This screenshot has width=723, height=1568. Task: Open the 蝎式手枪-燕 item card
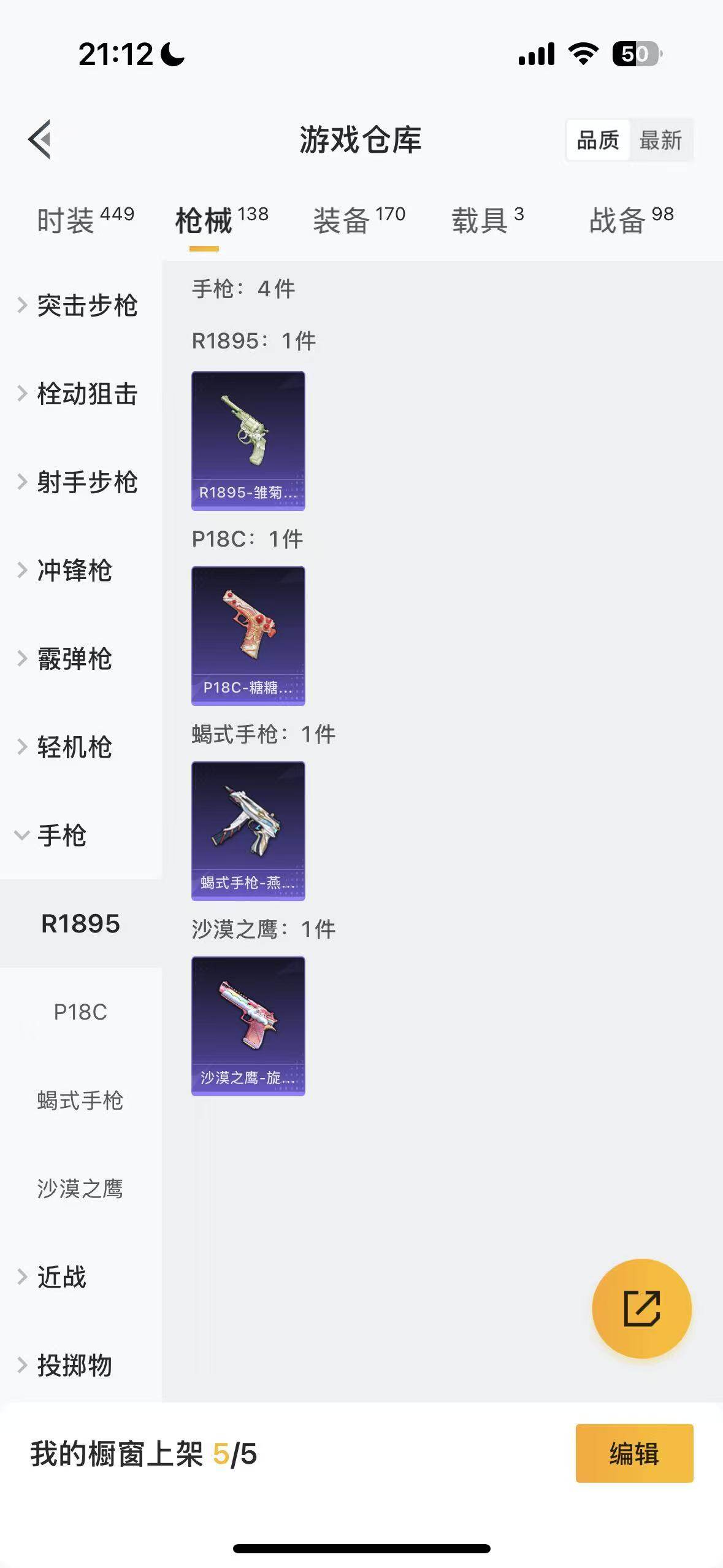pyautogui.click(x=248, y=831)
